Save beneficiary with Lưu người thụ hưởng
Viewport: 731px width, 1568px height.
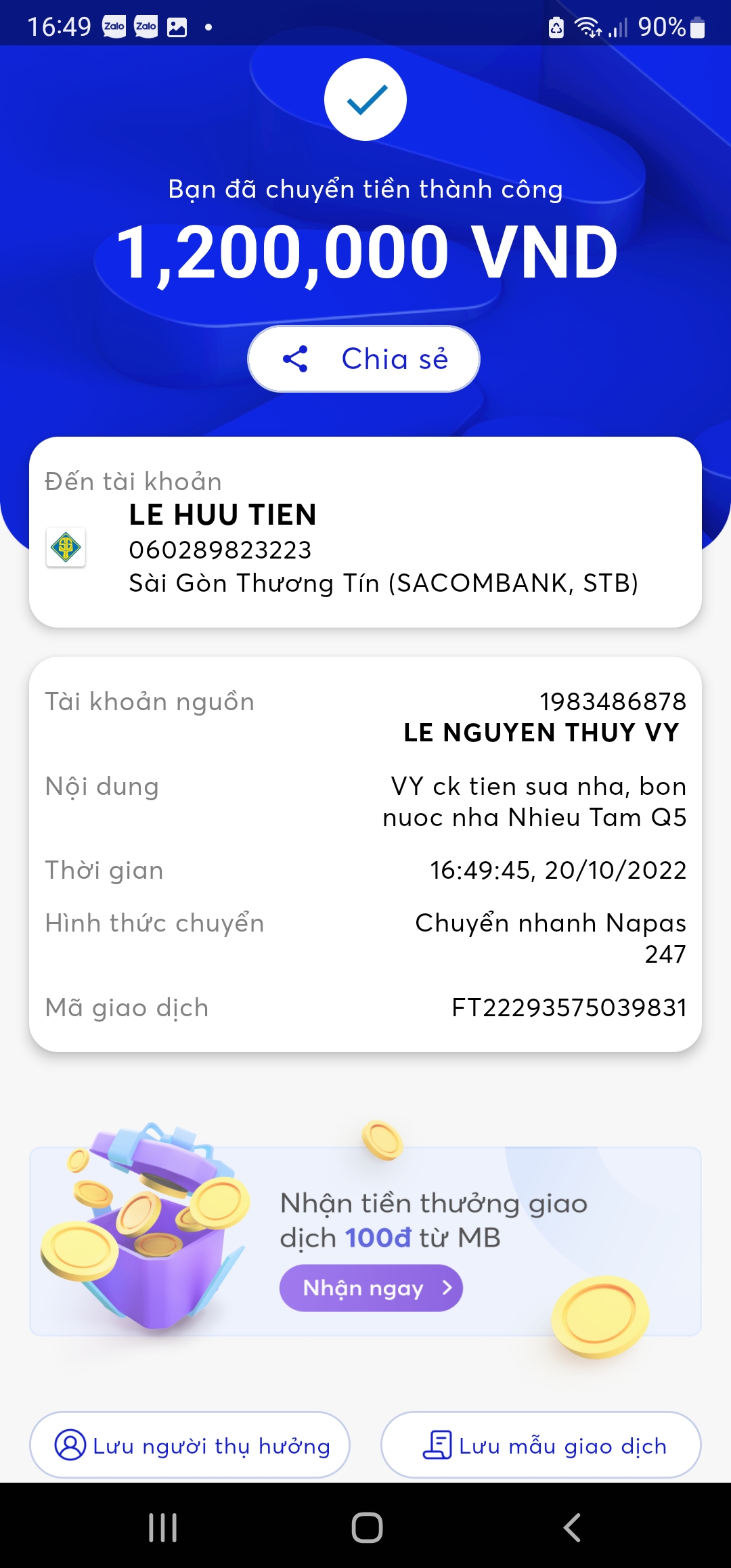(x=190, y=1445)
